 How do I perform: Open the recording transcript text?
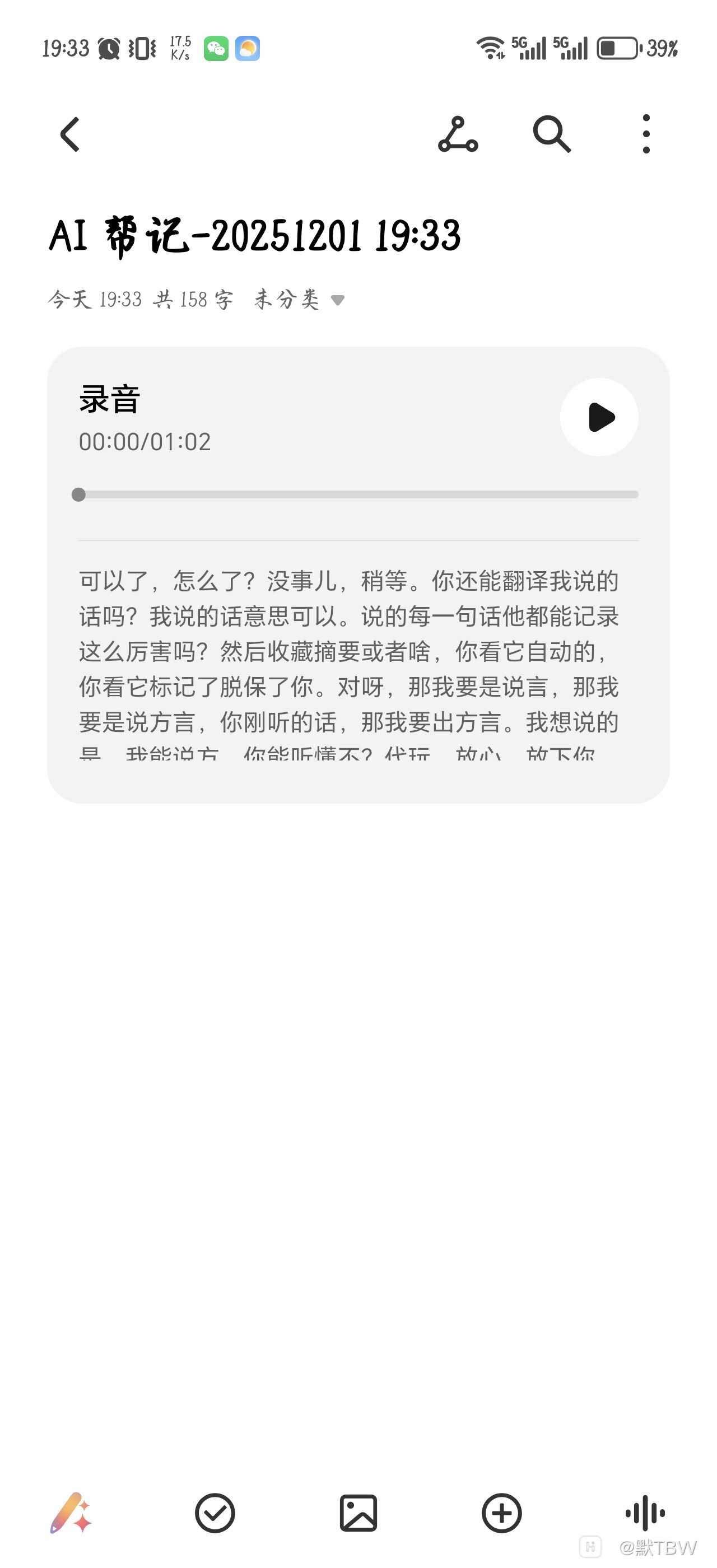click(x=350, y=651)
